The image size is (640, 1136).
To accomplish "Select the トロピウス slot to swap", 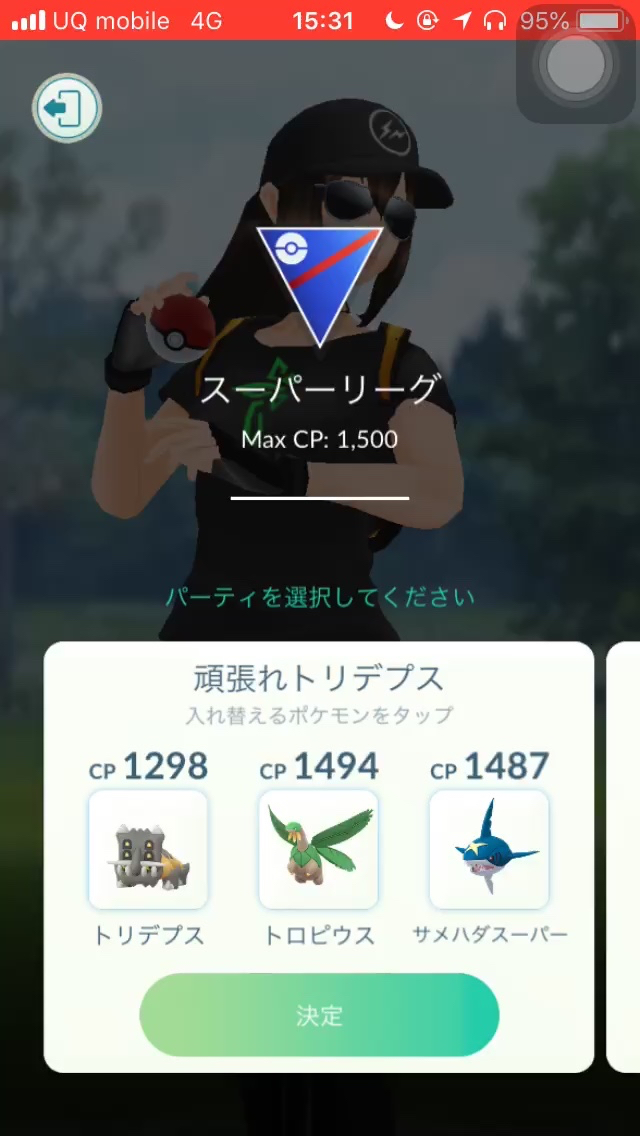I will pyautogui.click(x=318, y=850).
